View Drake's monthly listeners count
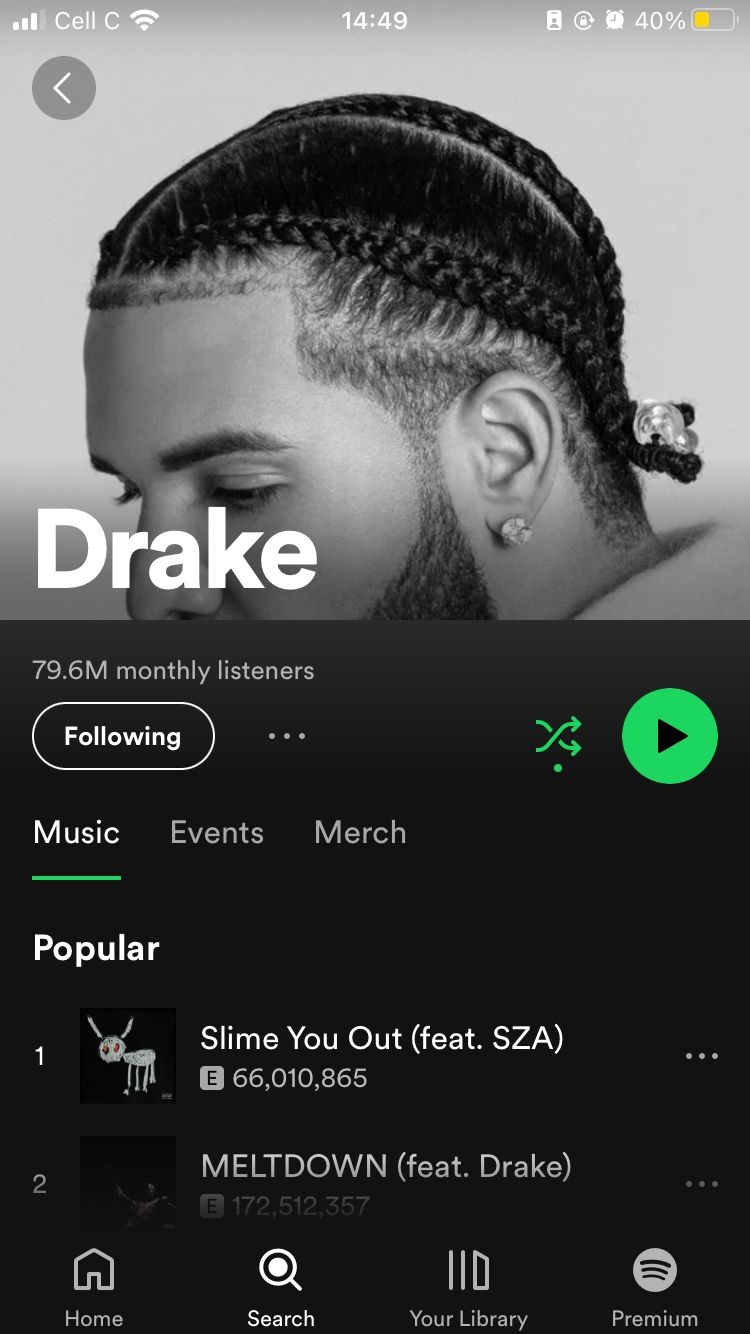Viewport: 750px width, 1334px height. [x=173, y=671]
